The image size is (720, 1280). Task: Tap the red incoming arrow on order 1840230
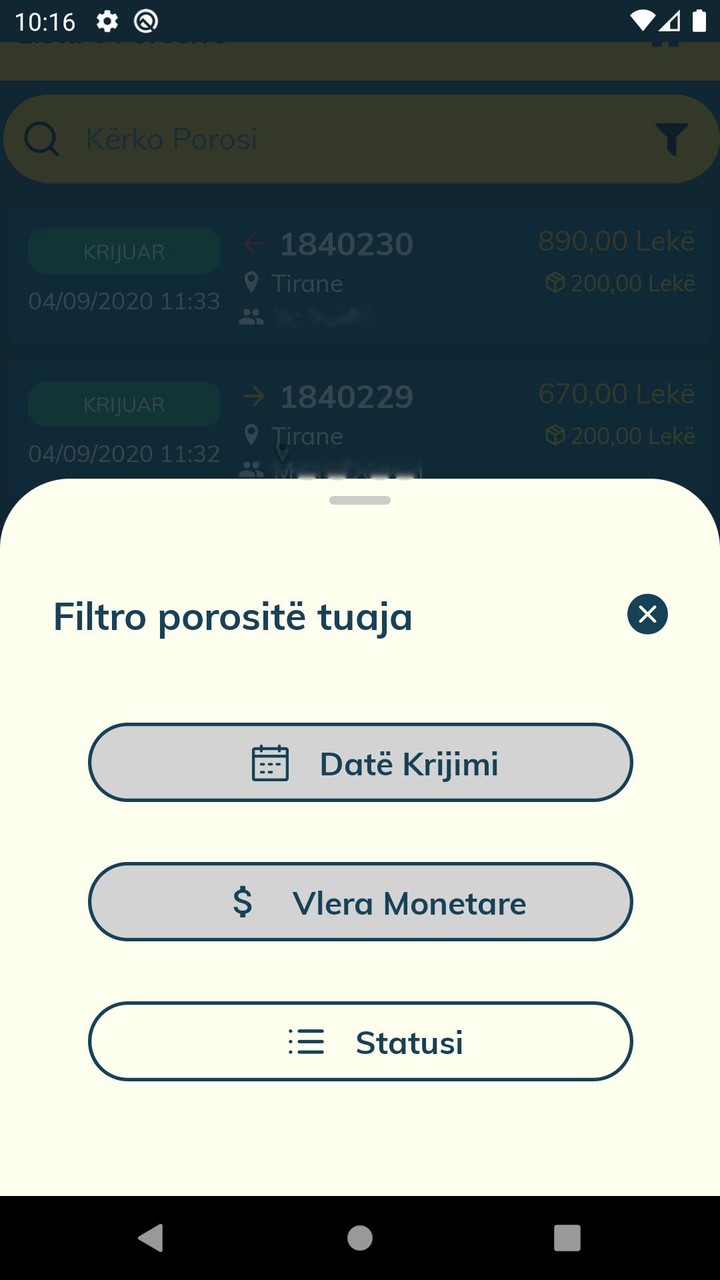click(x=252, y=243)
